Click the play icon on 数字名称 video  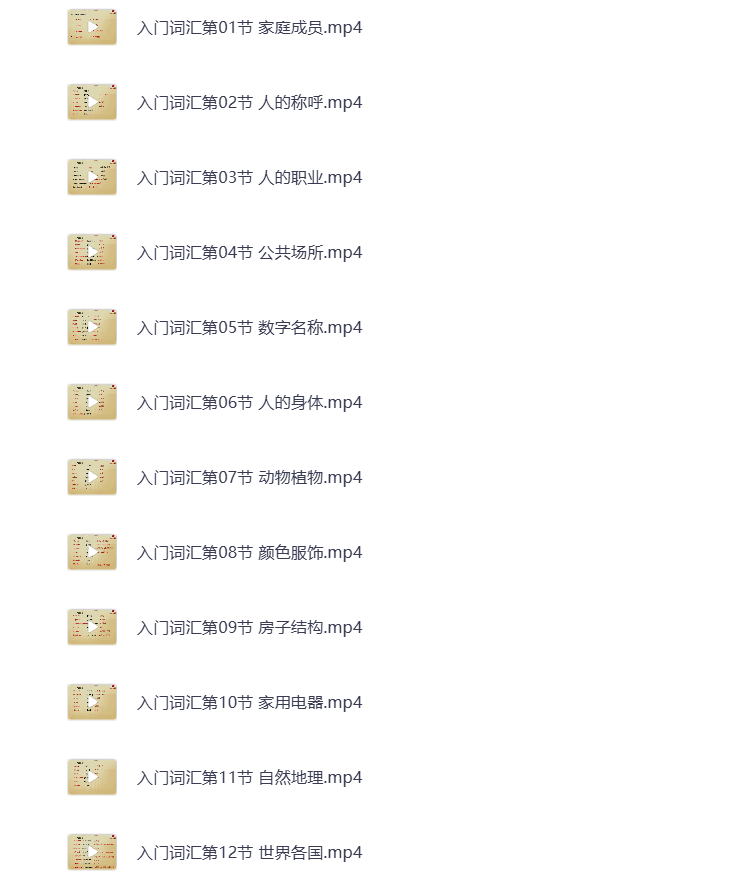pyautogui.click(x=93, y=327)
